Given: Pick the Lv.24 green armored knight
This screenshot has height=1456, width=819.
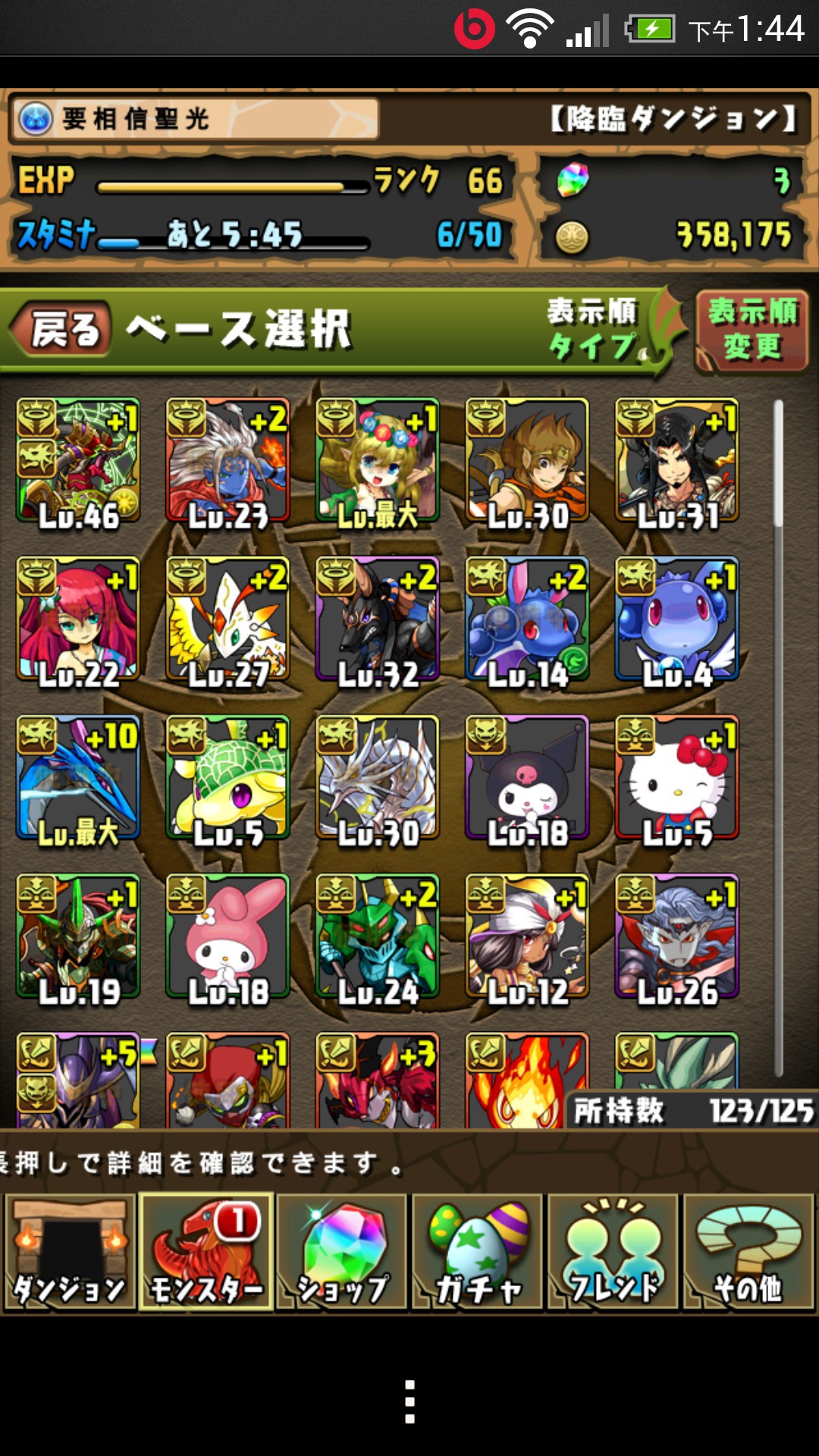Looking at the screenshot, I should coord(378,937).
